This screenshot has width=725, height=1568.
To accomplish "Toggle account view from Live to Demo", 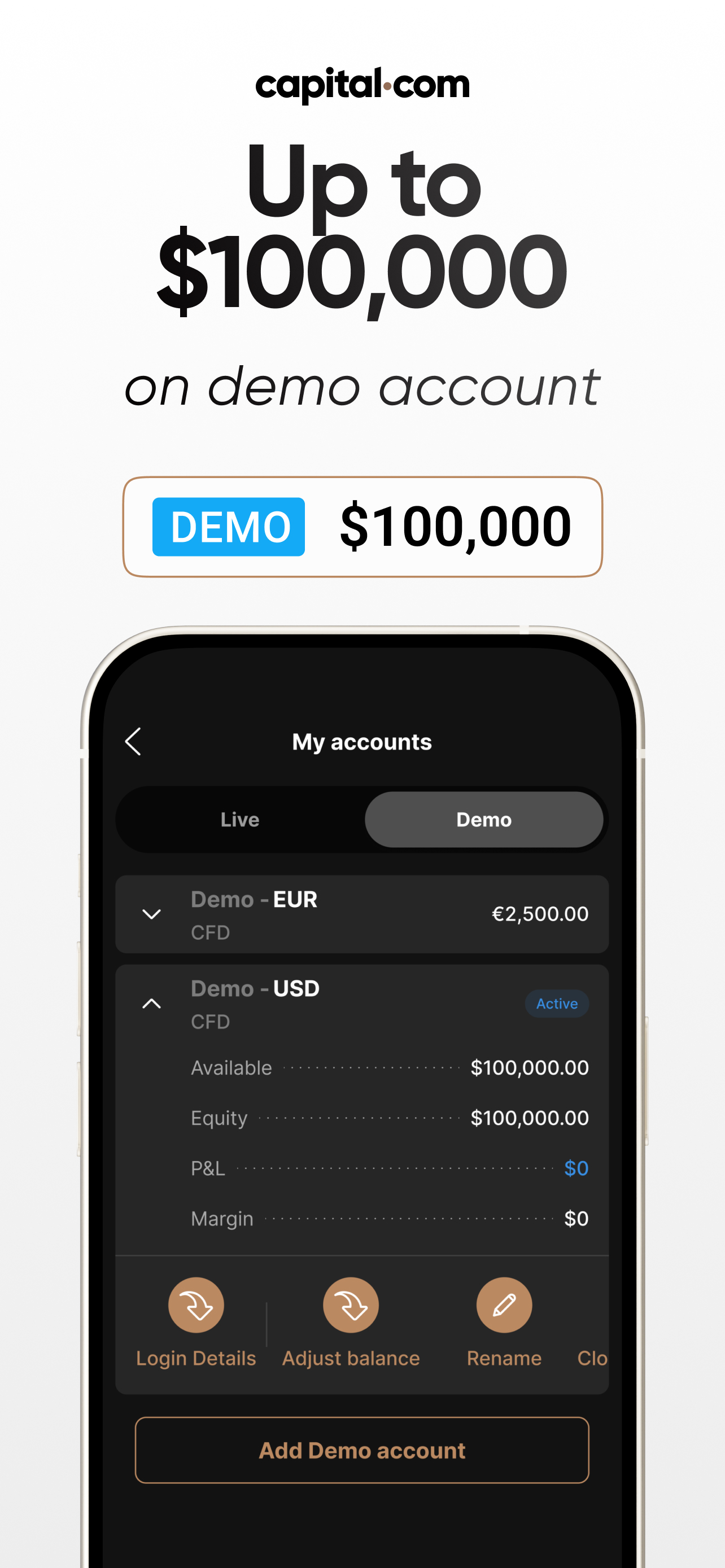I will coord(484,820).
